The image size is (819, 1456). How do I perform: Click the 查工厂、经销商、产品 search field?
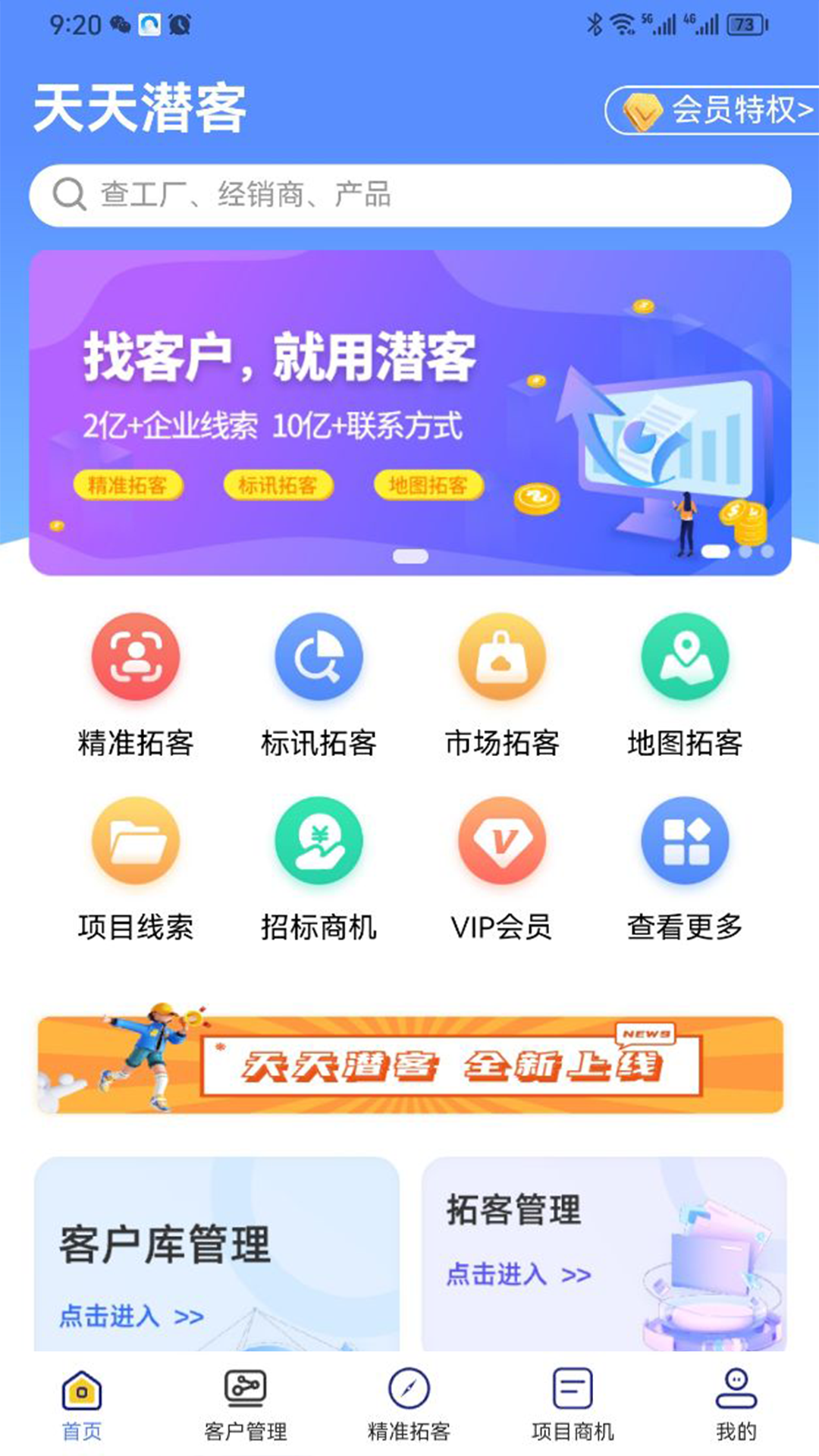409,194
